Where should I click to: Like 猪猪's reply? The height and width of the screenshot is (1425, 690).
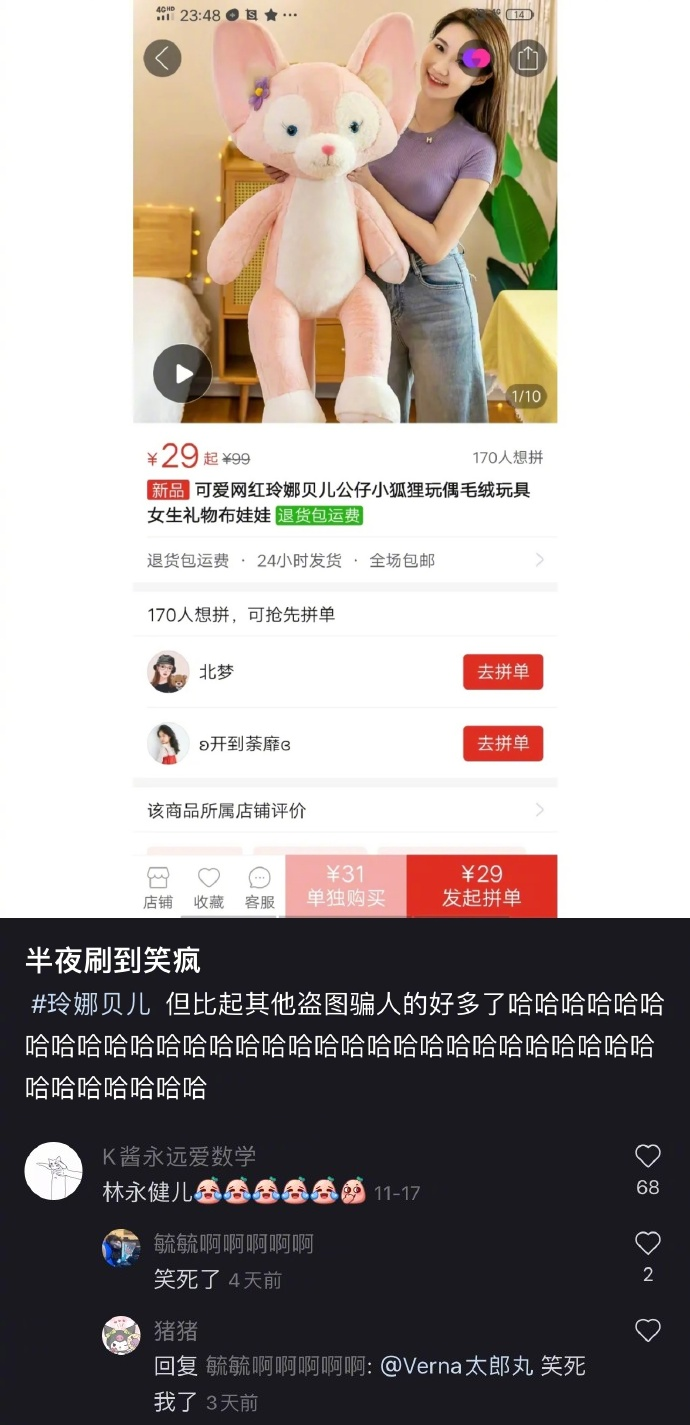tap(648, 1330)
